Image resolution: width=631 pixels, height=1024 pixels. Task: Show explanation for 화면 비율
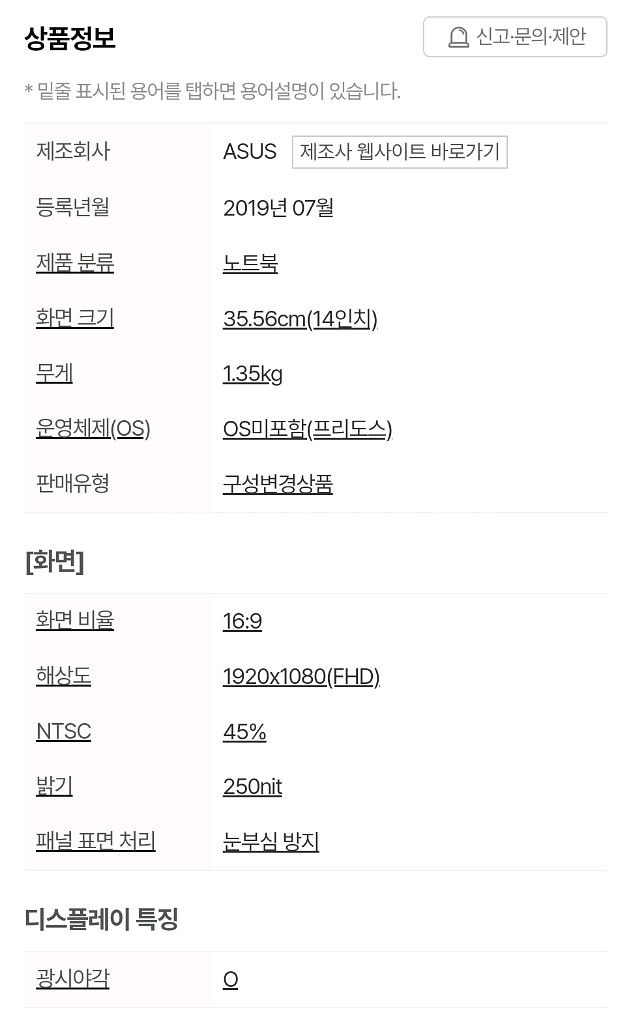point(75,620)
